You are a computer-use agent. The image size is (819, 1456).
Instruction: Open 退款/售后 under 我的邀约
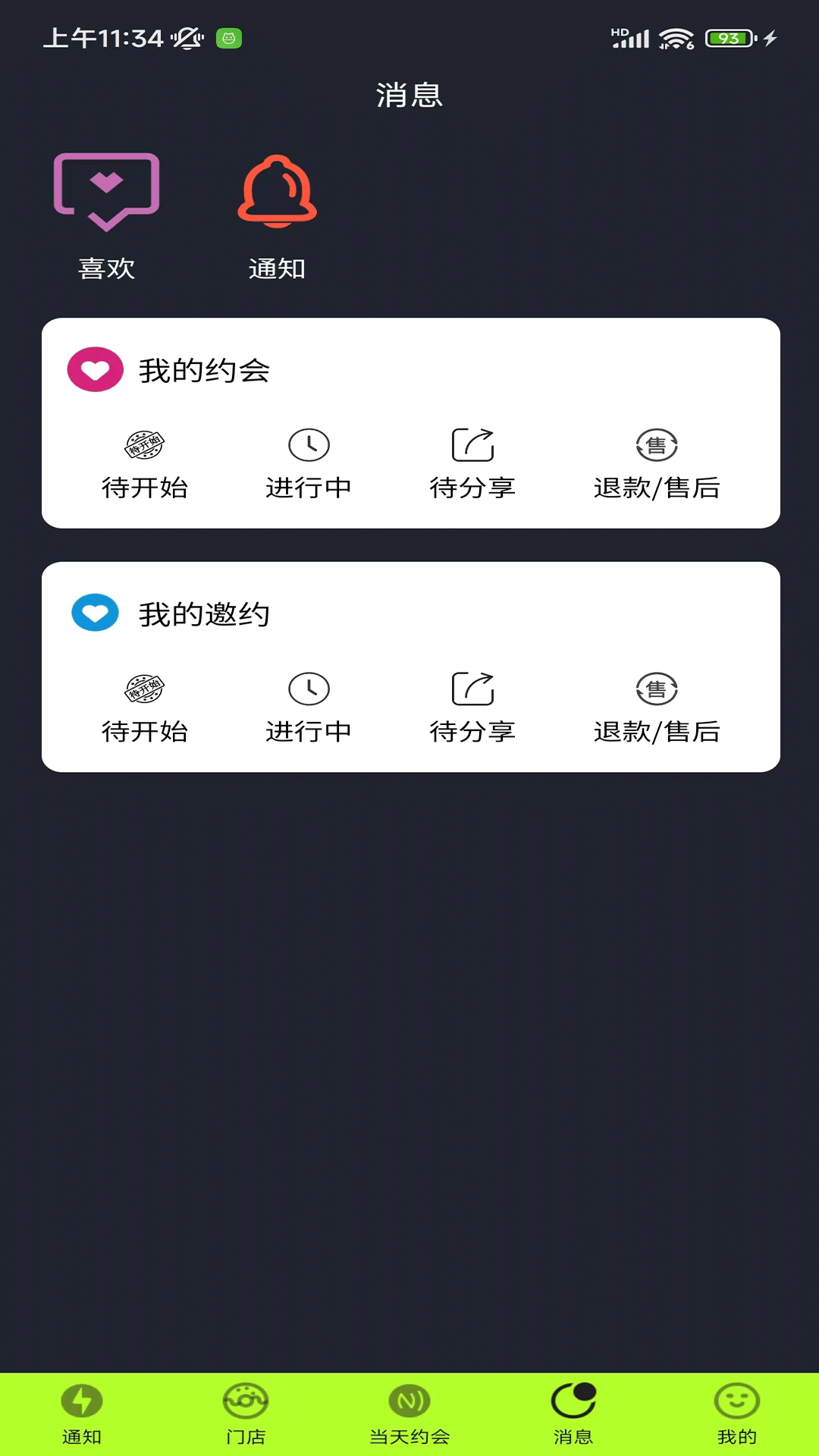(657, 708)
